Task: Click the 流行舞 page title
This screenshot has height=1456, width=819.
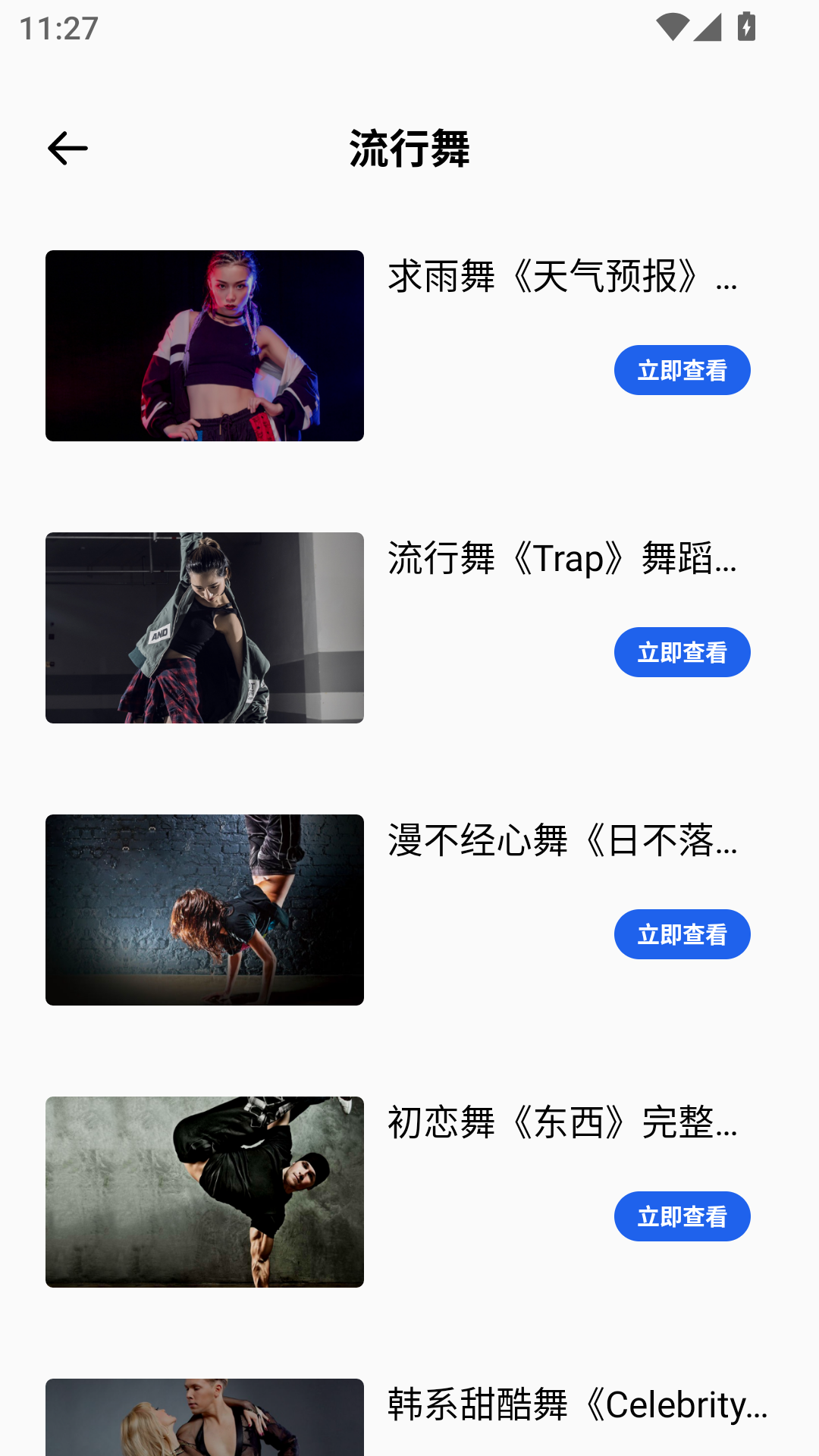Action: [409, 149]
